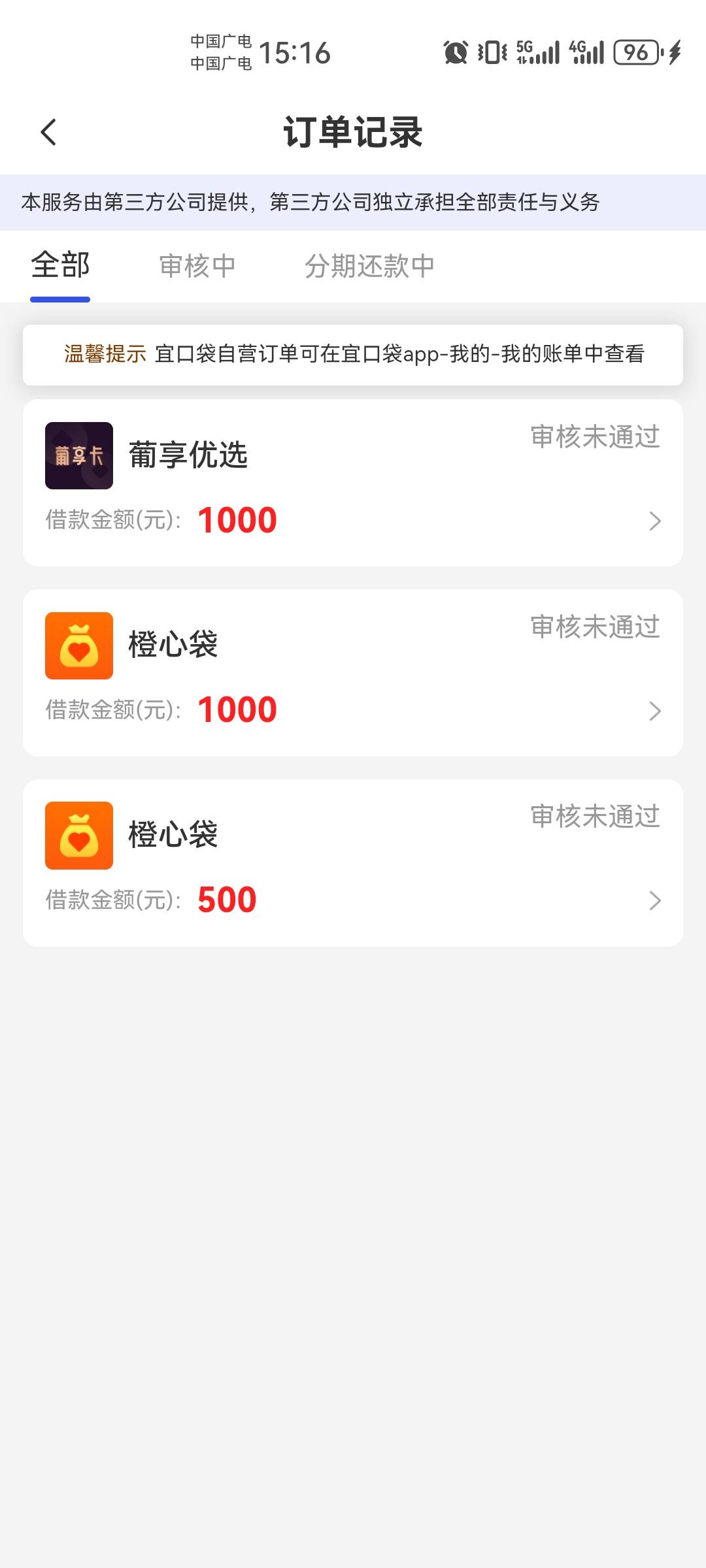This screenshot has width=706, height=1568.
Task: Go back using the top-left arrow
Action: pyautogui.click(x=48, y=132)
